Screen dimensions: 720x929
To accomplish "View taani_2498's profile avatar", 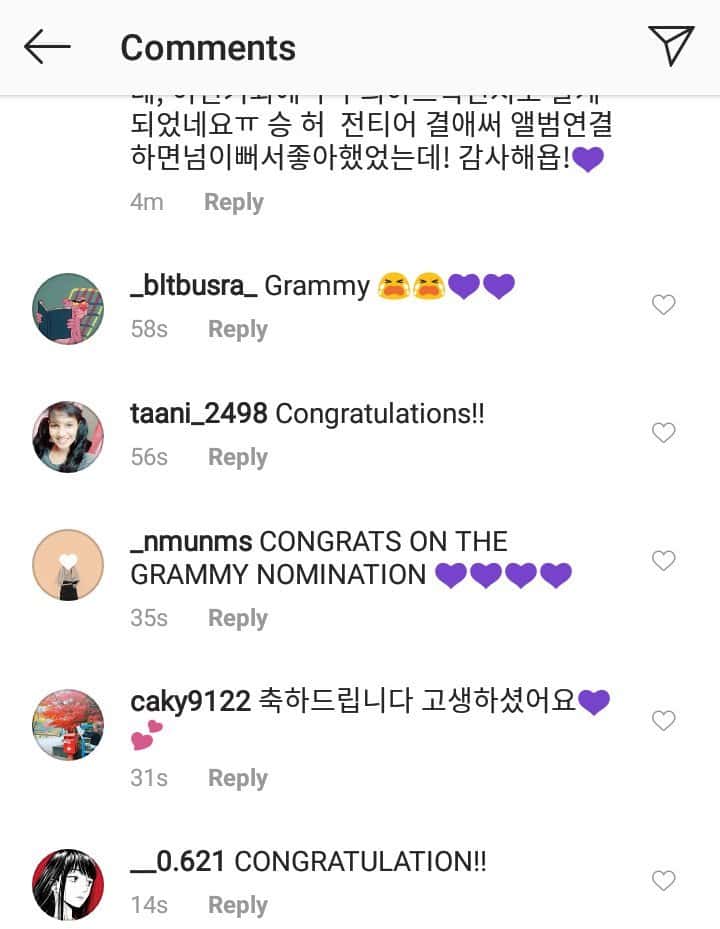I will click(68, 437).
